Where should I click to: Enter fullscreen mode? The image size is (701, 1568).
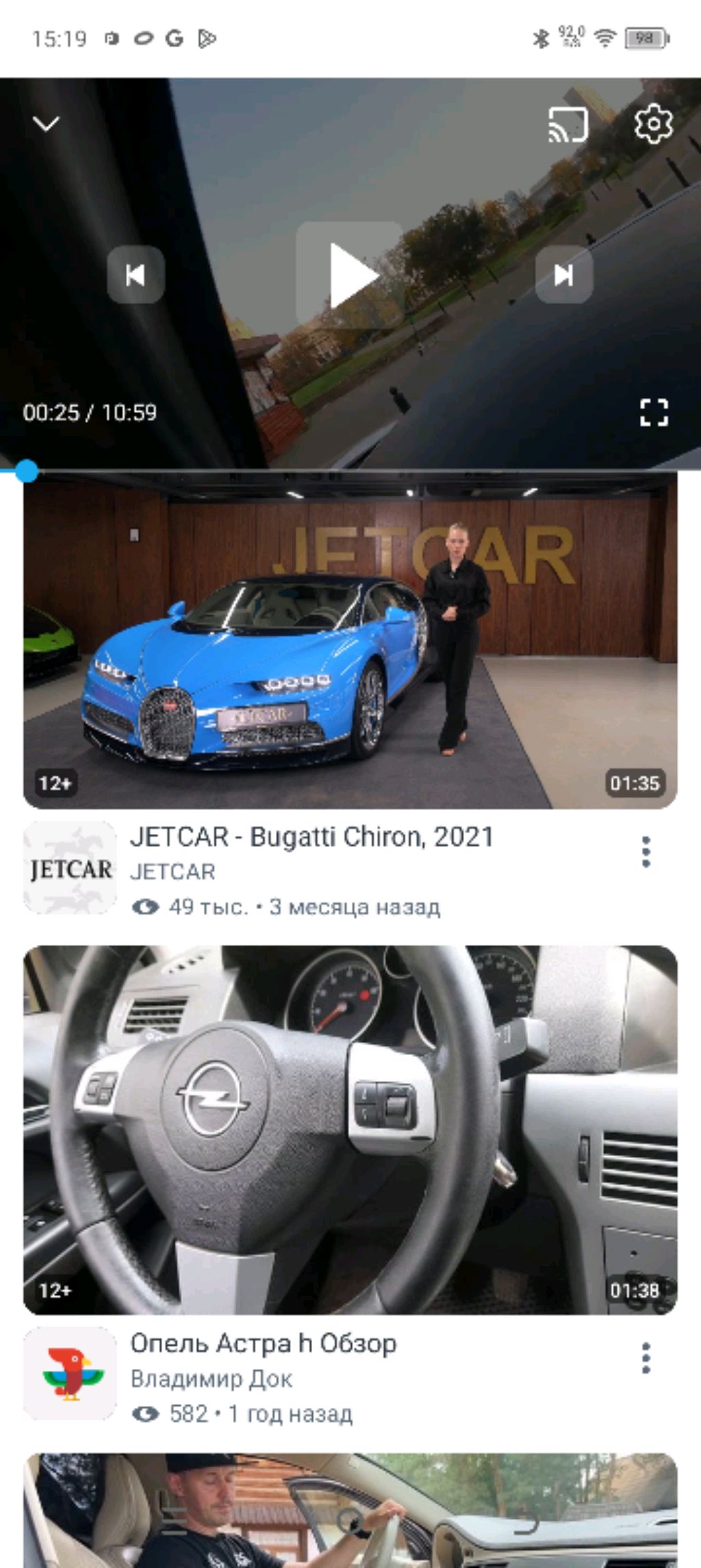coord(653,413)
